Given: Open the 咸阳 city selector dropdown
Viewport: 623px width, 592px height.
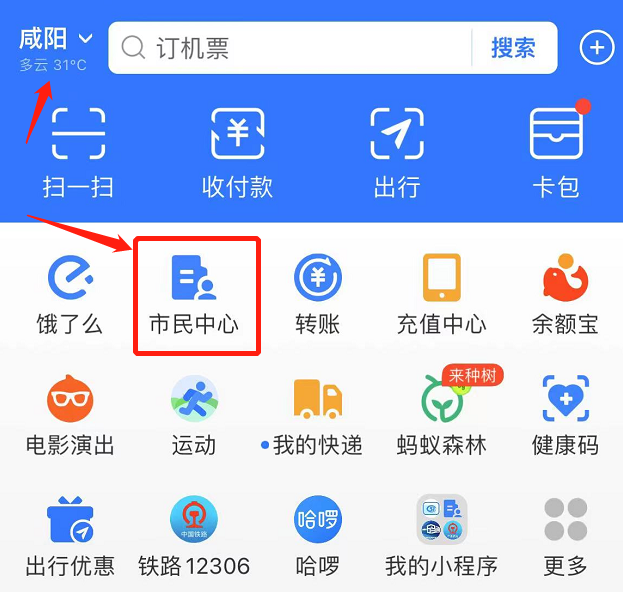Looking at the screenshot, I should [x=56, y=39].
